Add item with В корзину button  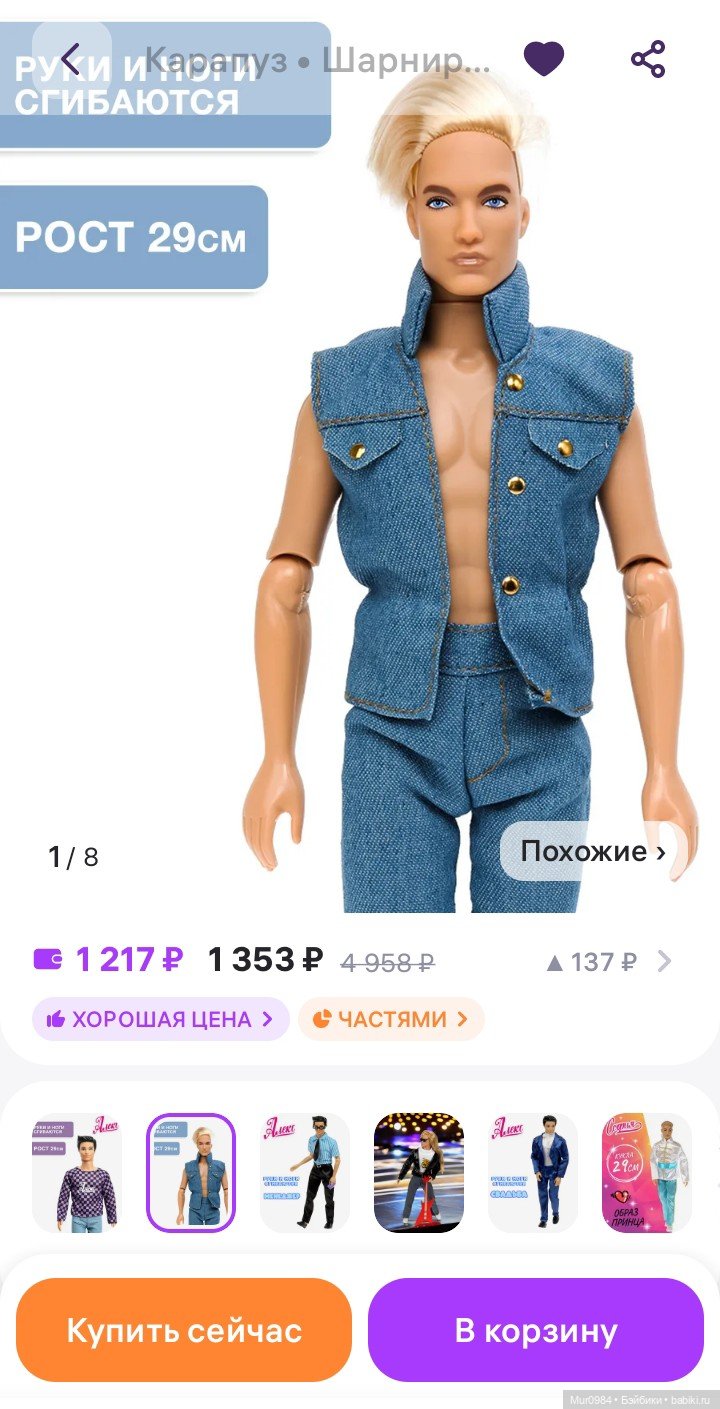[x=536, y=1330]
